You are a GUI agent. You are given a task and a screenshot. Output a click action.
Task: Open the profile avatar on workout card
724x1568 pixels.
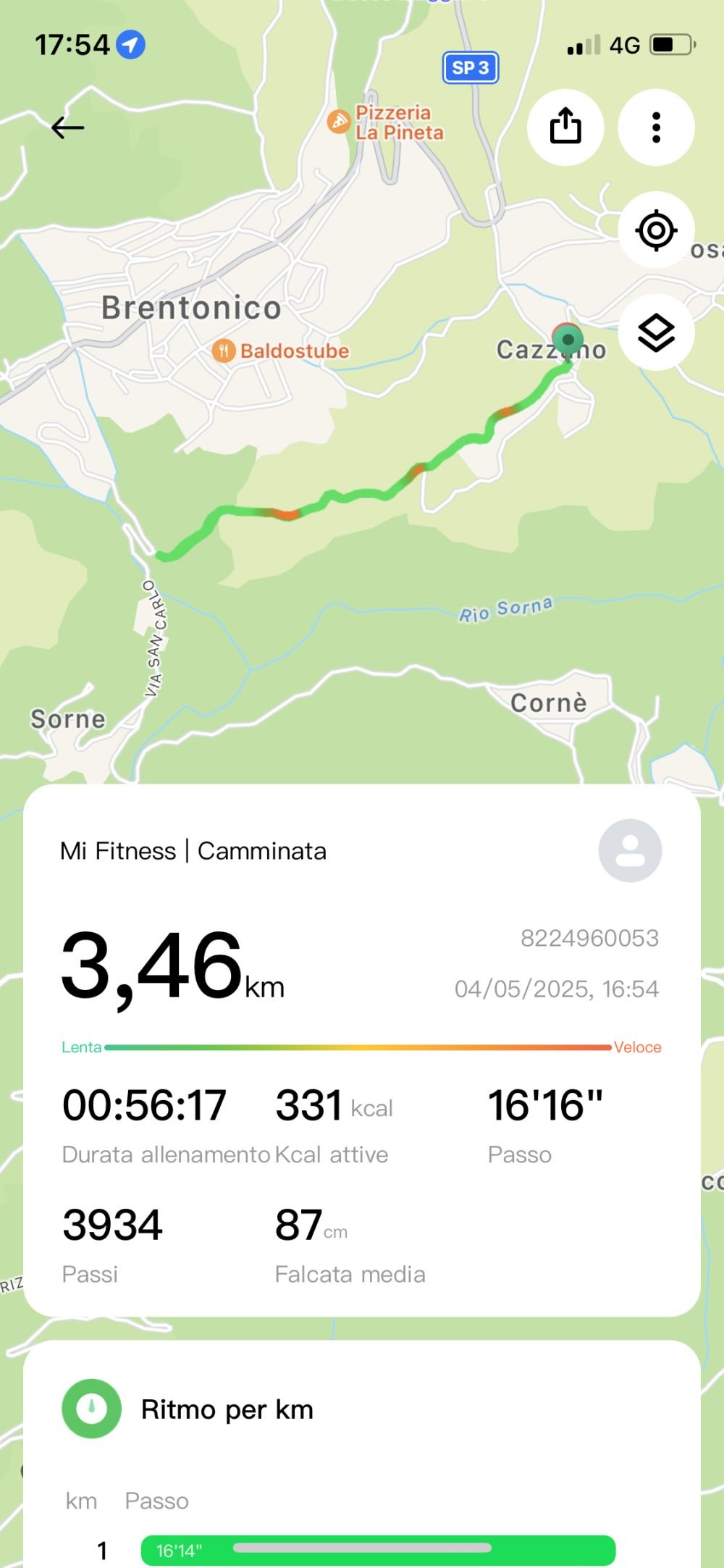pyautogui.click(x=630, y=850)
